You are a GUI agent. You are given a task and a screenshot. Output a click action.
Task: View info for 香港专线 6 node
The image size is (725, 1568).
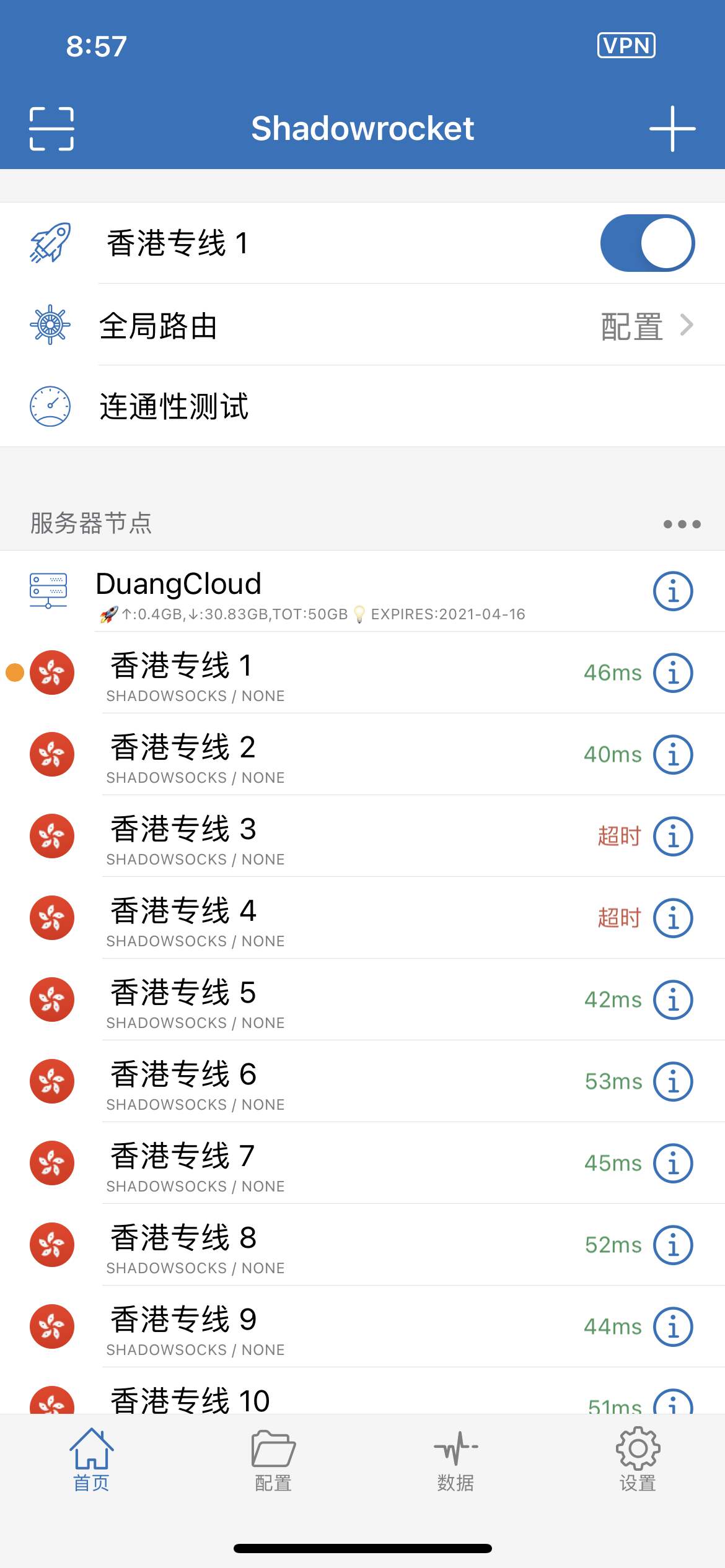click(x=673, y=1081)
